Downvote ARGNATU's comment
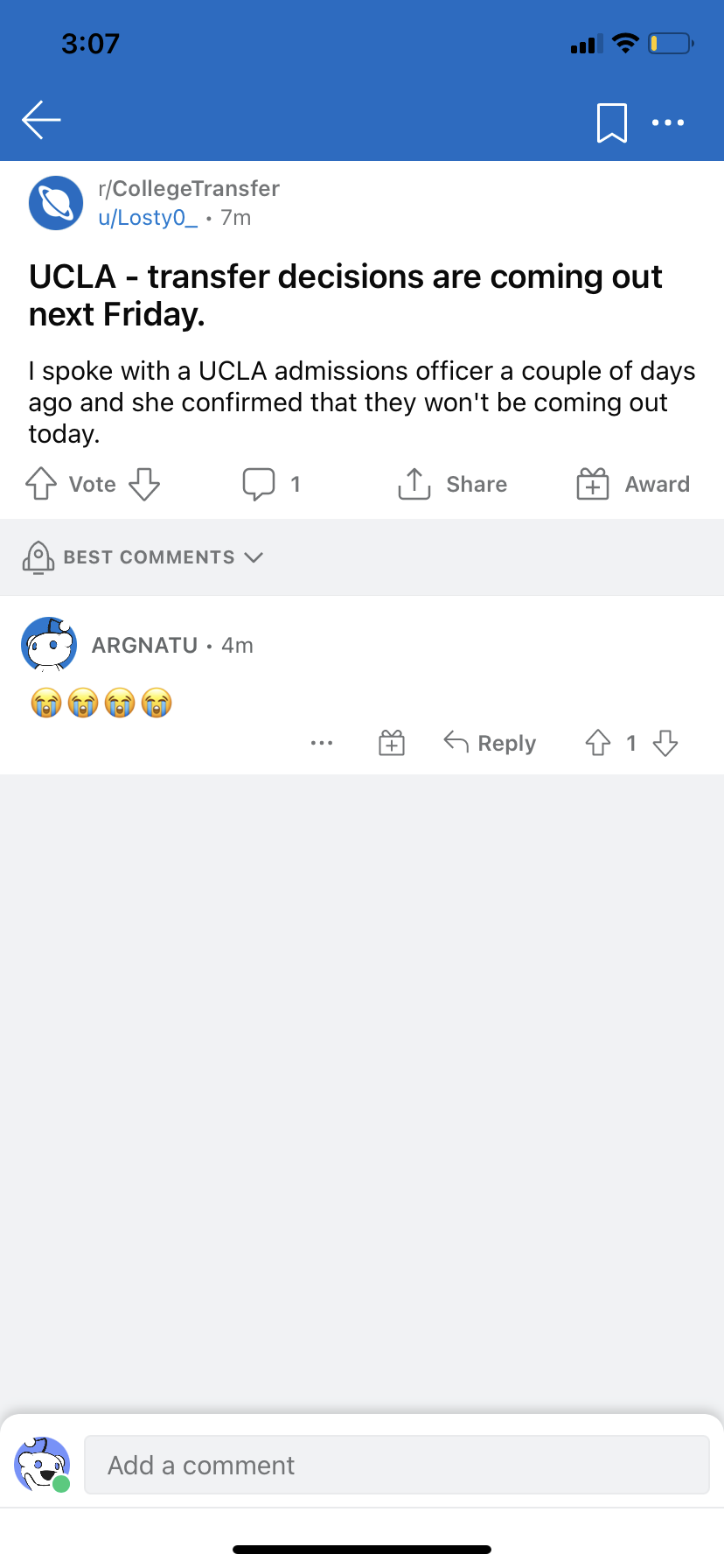The image size is (724, 1568). pos(665,743)
